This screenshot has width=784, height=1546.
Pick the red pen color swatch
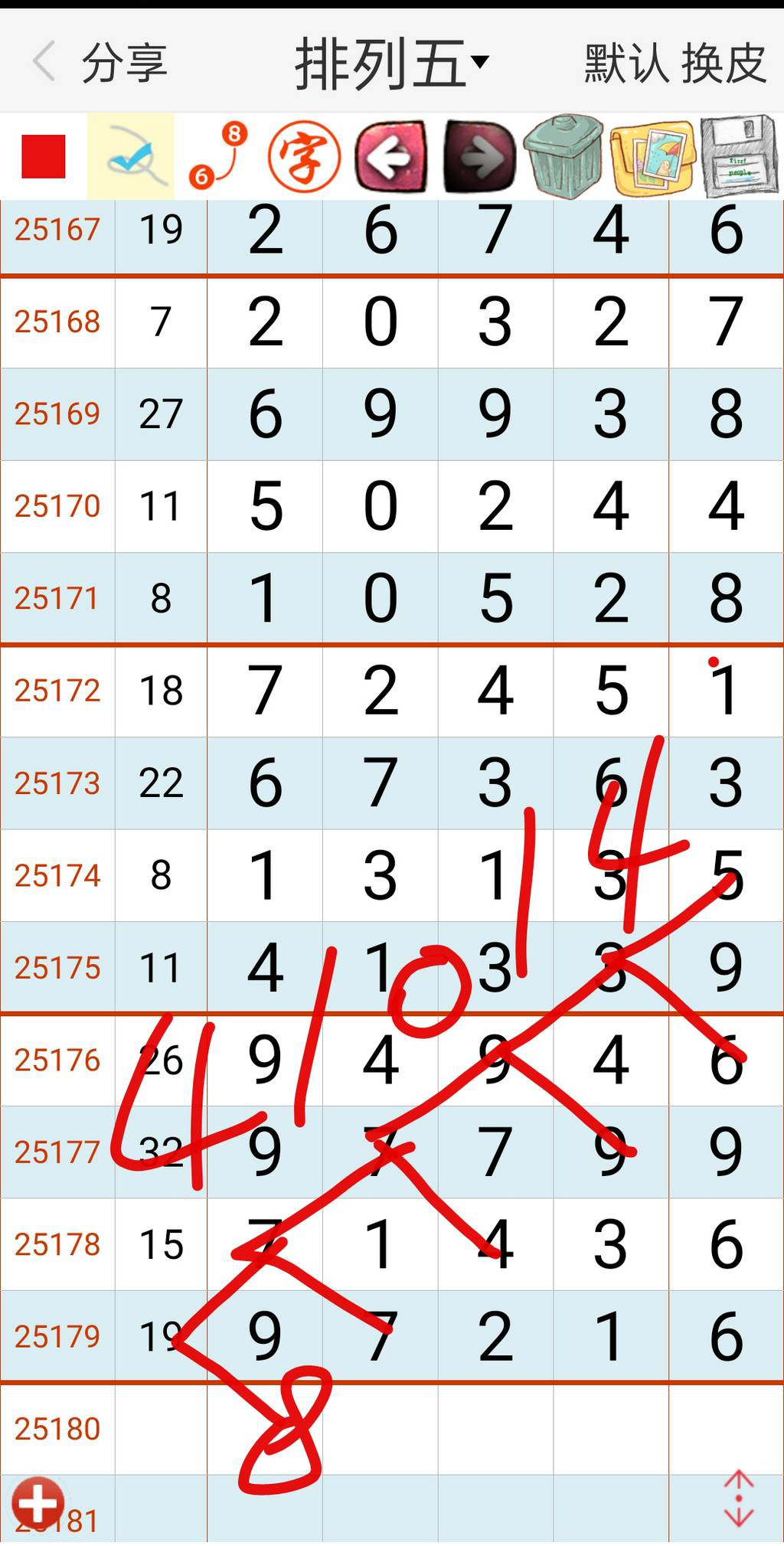pos(44,156)
